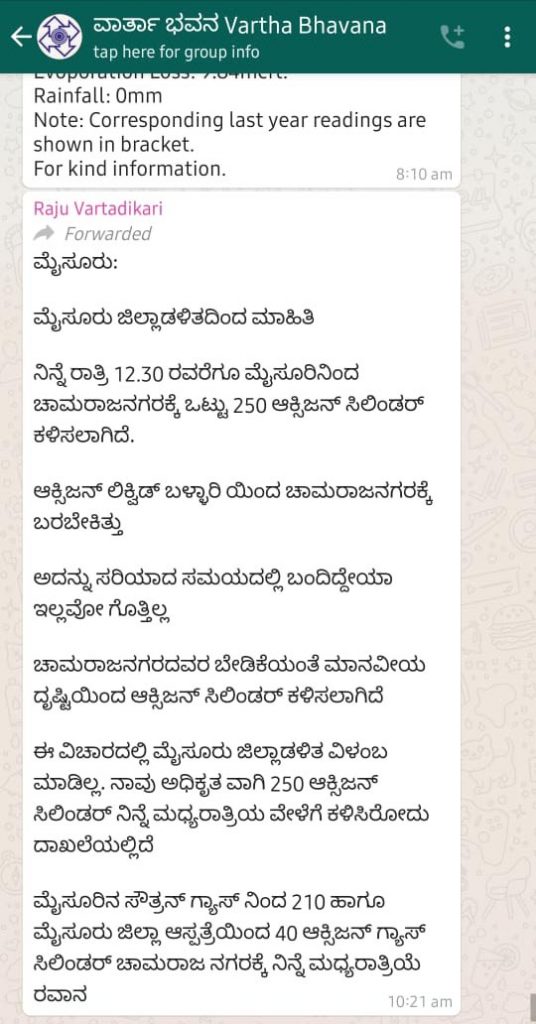The height and width of the screenshot is (1024, 536).
Task: Open Vartha Bhavana group info
Action: coord(239,37)
